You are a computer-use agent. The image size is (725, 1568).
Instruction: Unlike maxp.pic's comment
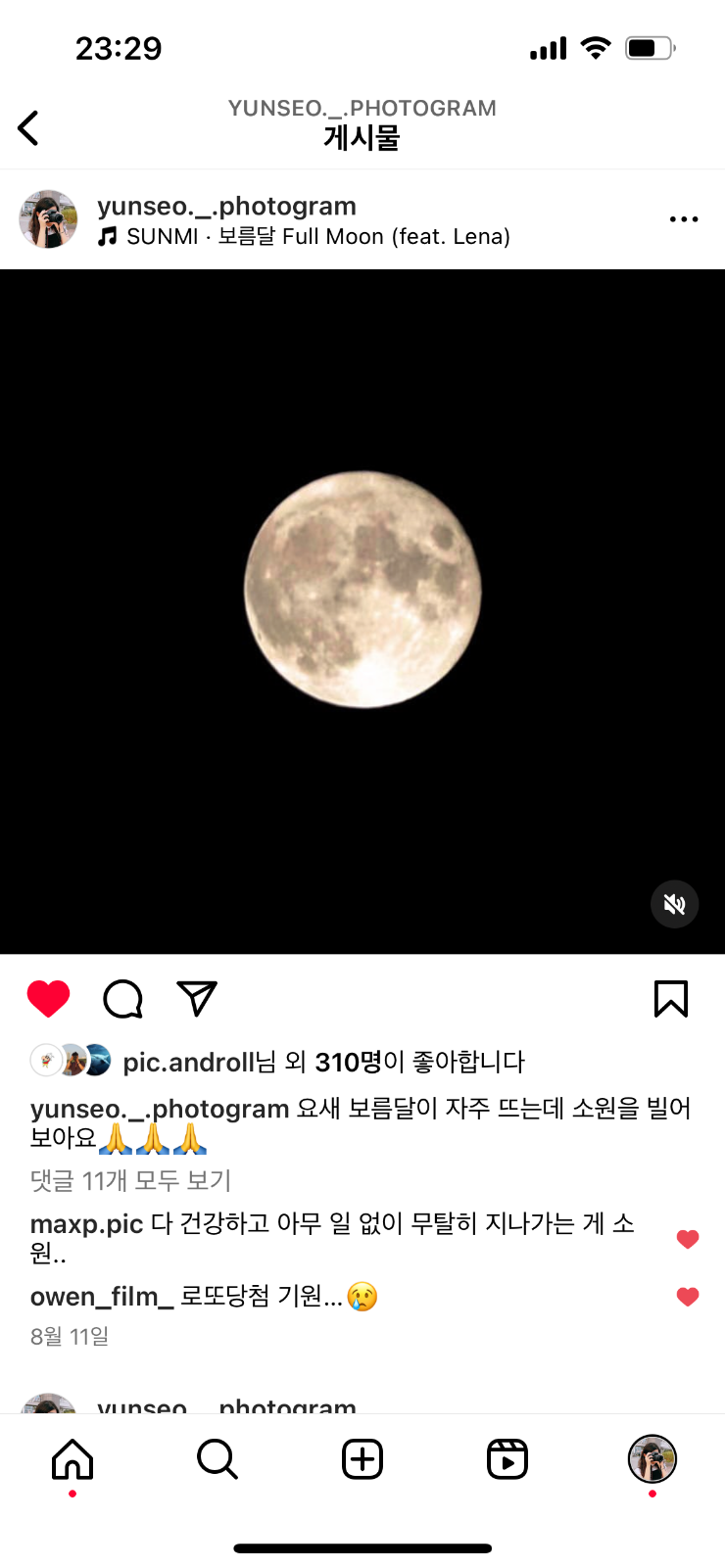[688, 1239]
